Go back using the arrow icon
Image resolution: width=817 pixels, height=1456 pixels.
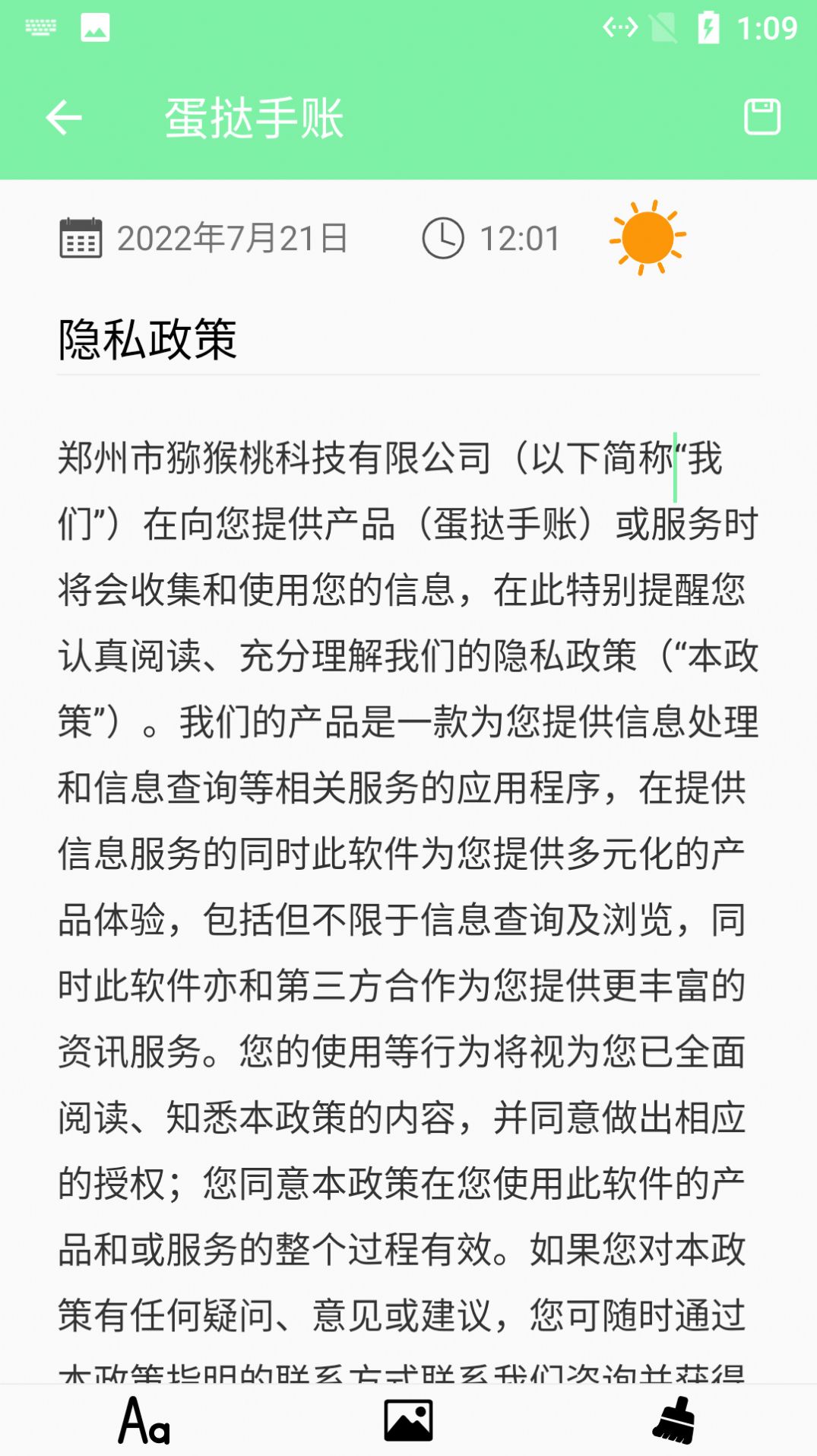coord(64,118)
